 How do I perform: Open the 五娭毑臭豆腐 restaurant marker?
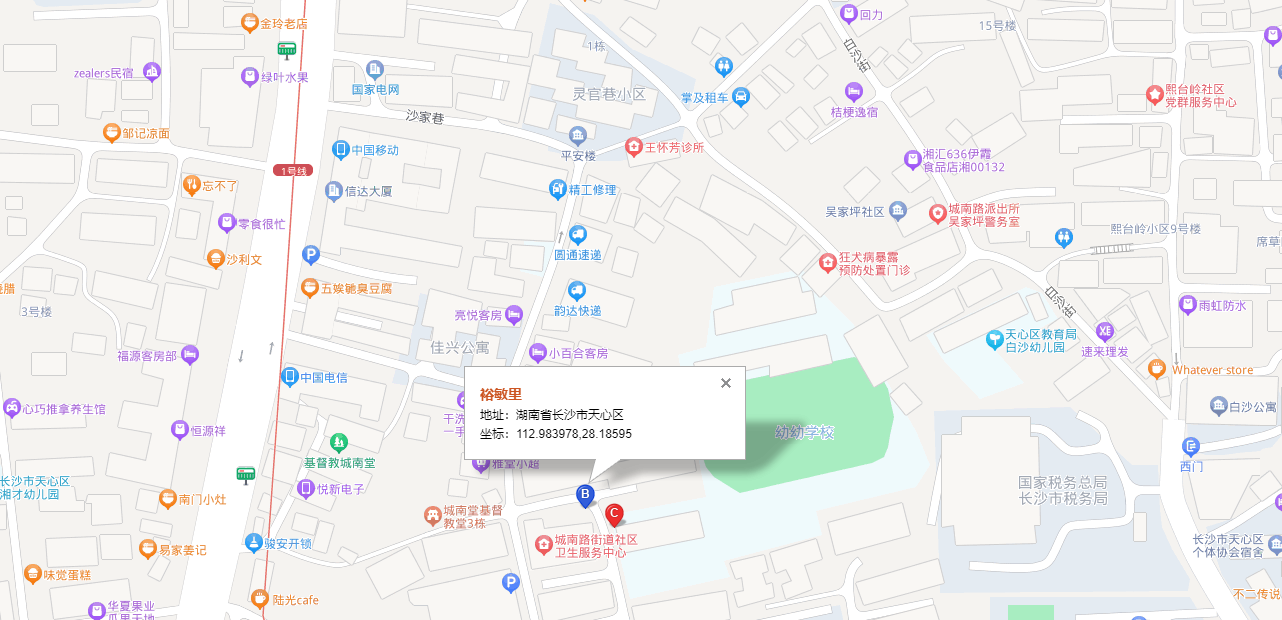click(310, 288)
